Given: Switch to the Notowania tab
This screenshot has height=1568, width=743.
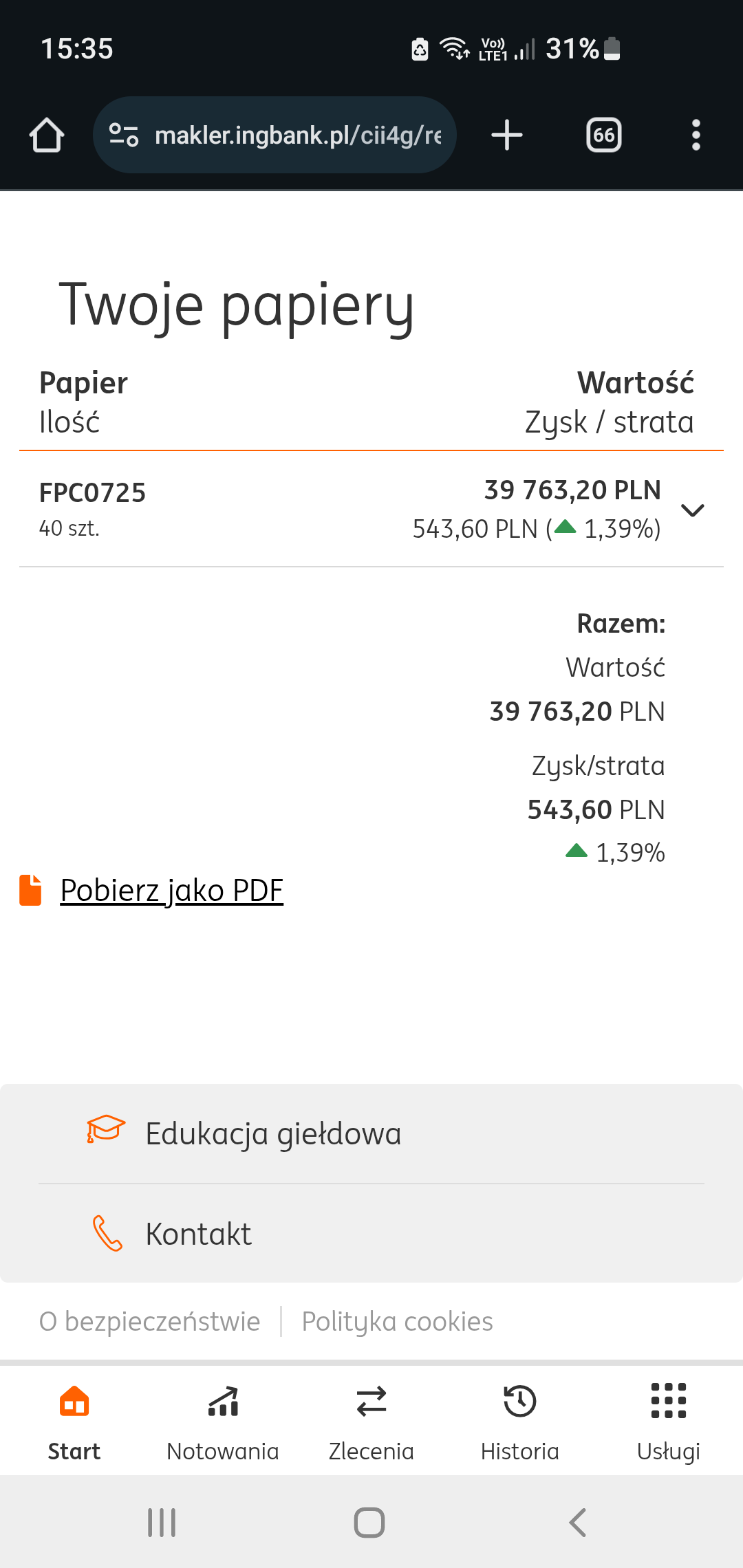Looking at the screenshot, I should 223,1421.
